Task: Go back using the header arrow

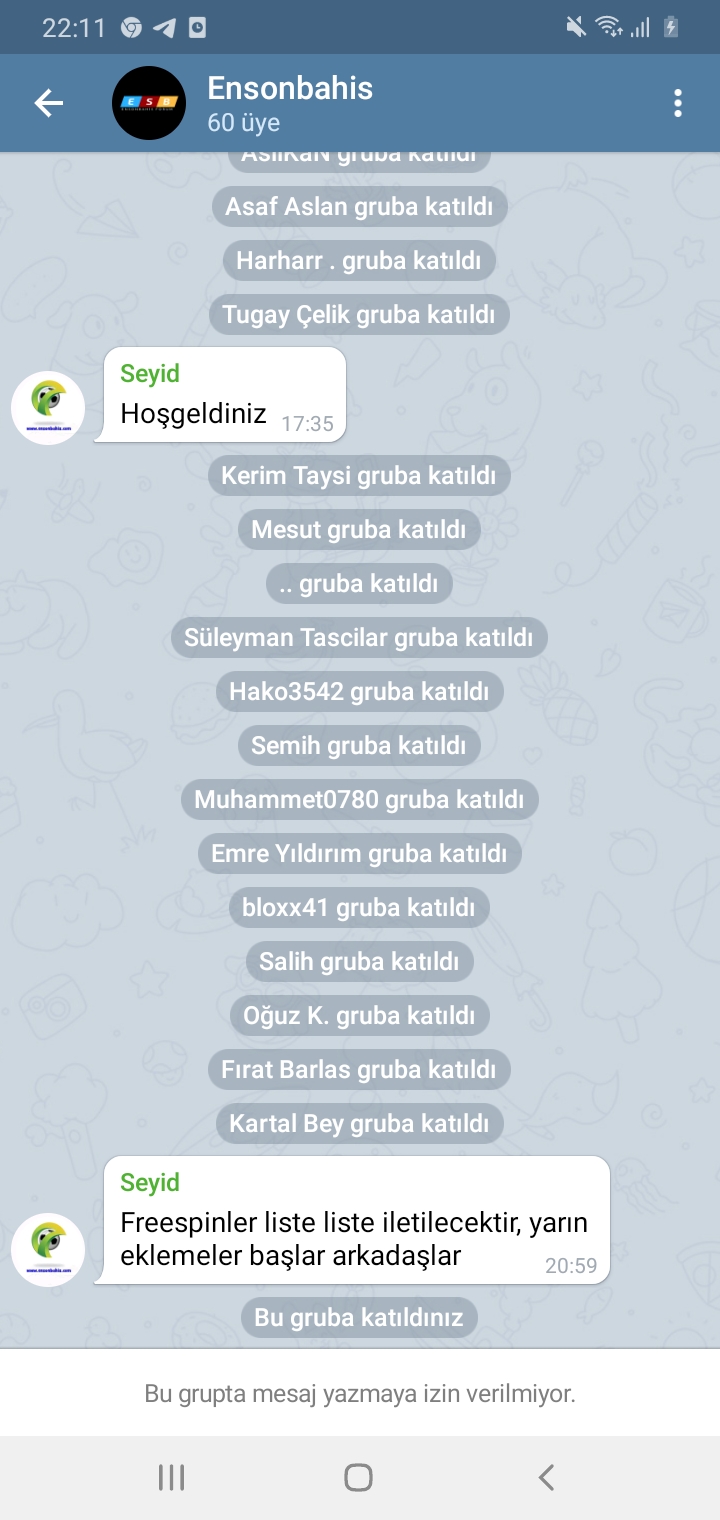Action: pyautogui.click(x=48, y=103)
